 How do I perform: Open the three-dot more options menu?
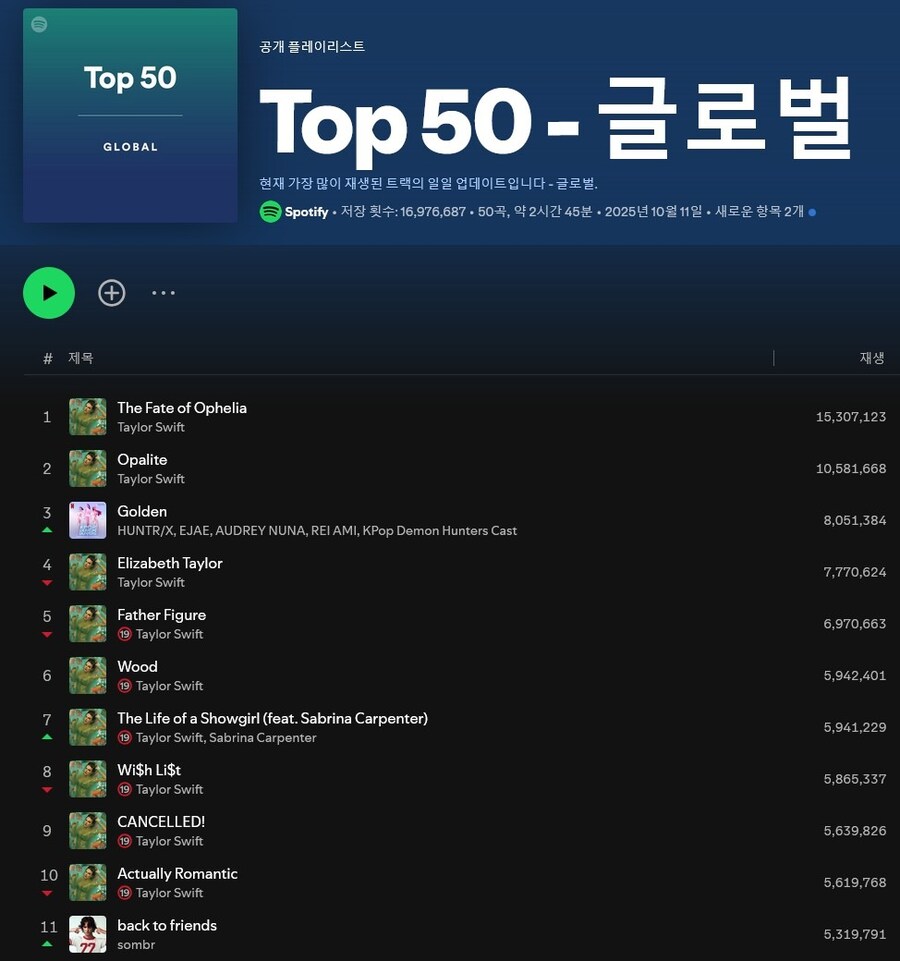163,293
